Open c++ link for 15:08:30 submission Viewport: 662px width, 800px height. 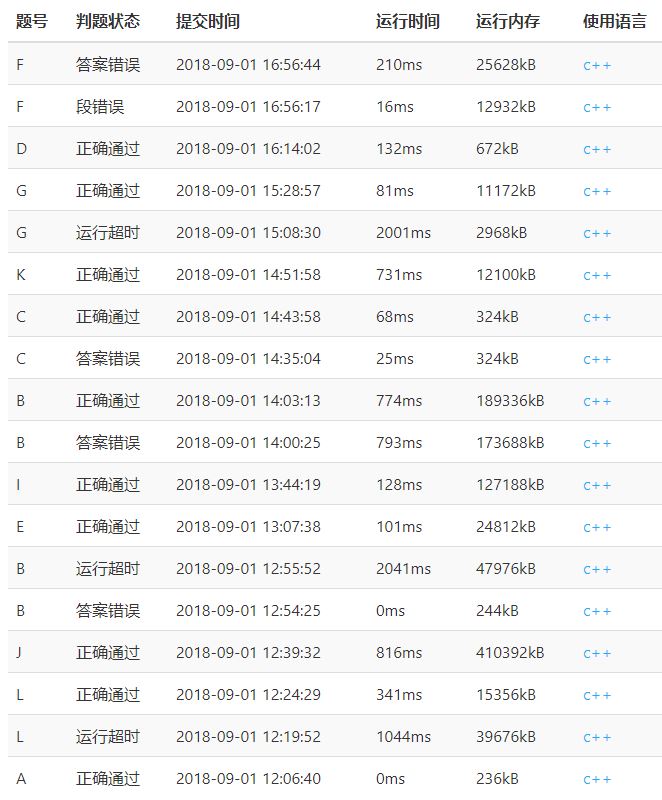click(597, 233)
